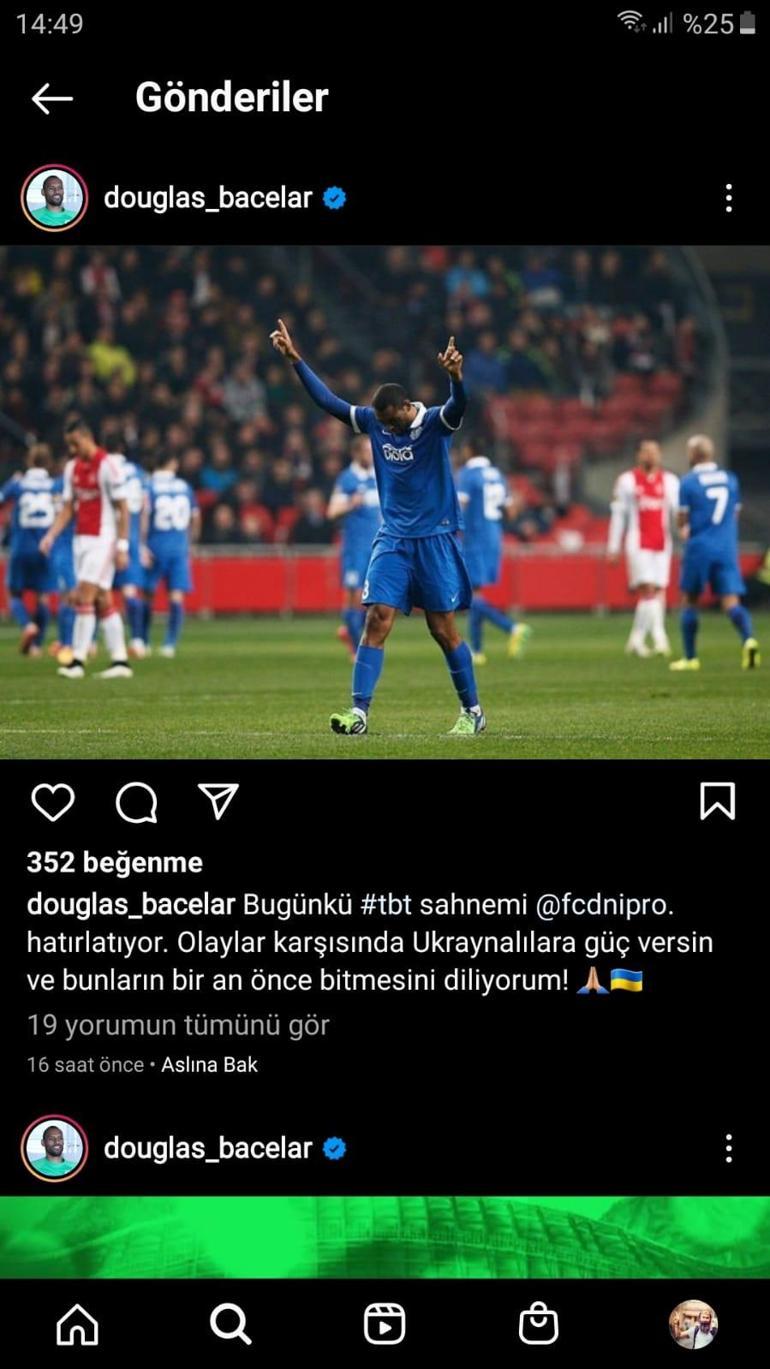Open douglas_bacelar's profile picture thumbnail

tap(54, 198)
